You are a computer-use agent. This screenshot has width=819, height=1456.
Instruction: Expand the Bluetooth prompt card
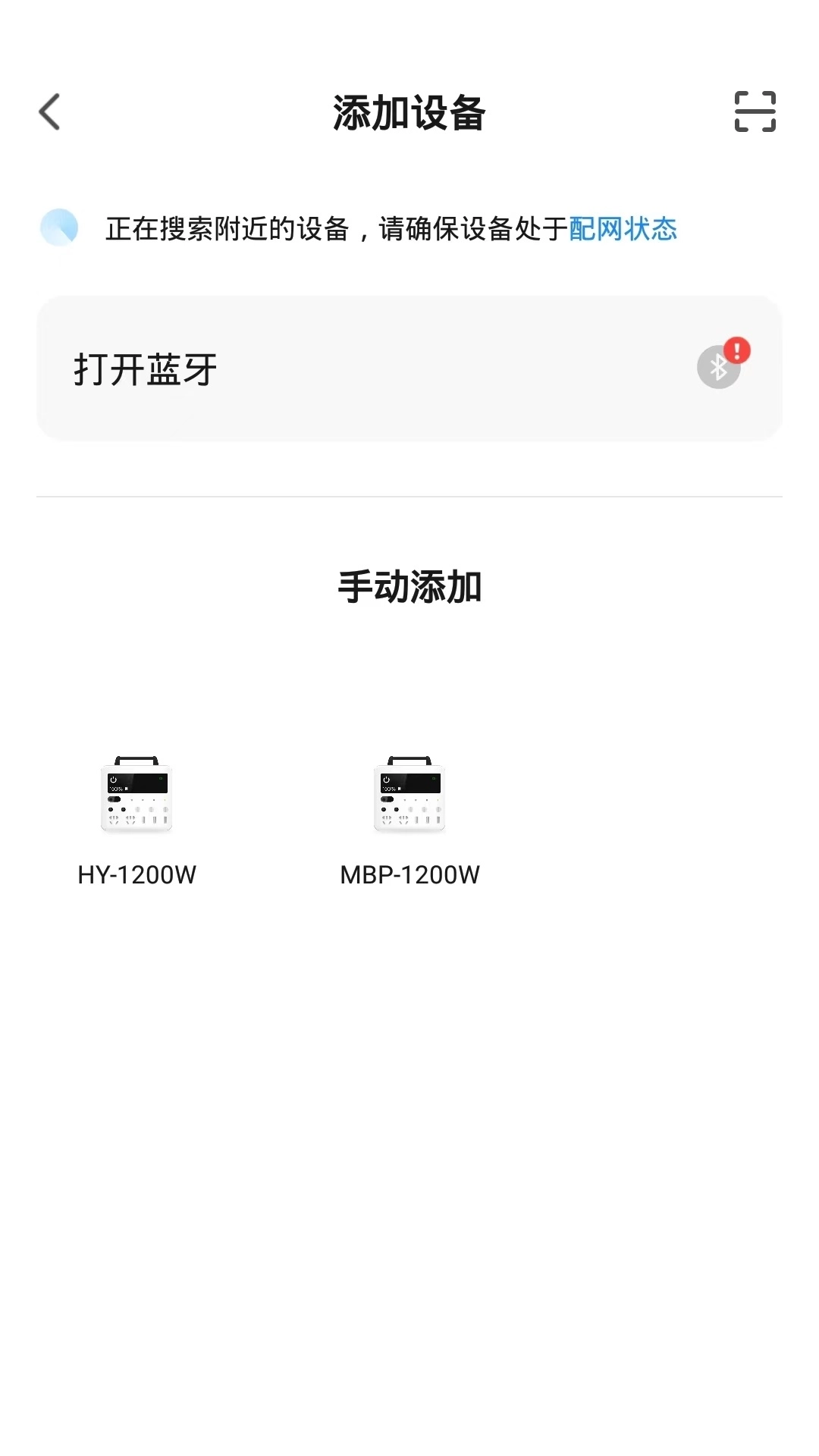[x=409, y=369]
